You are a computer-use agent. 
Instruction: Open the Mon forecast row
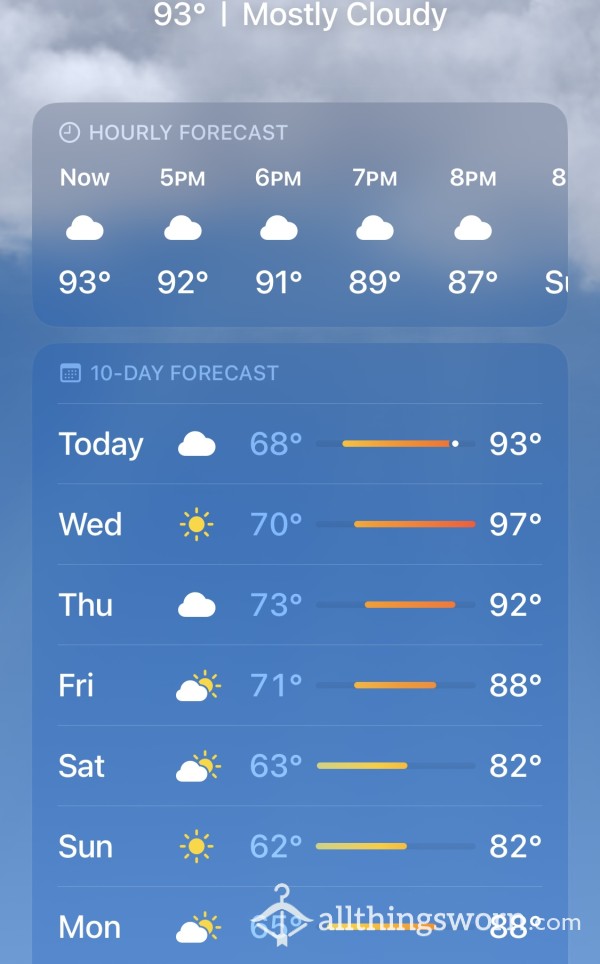click(300, 926)
